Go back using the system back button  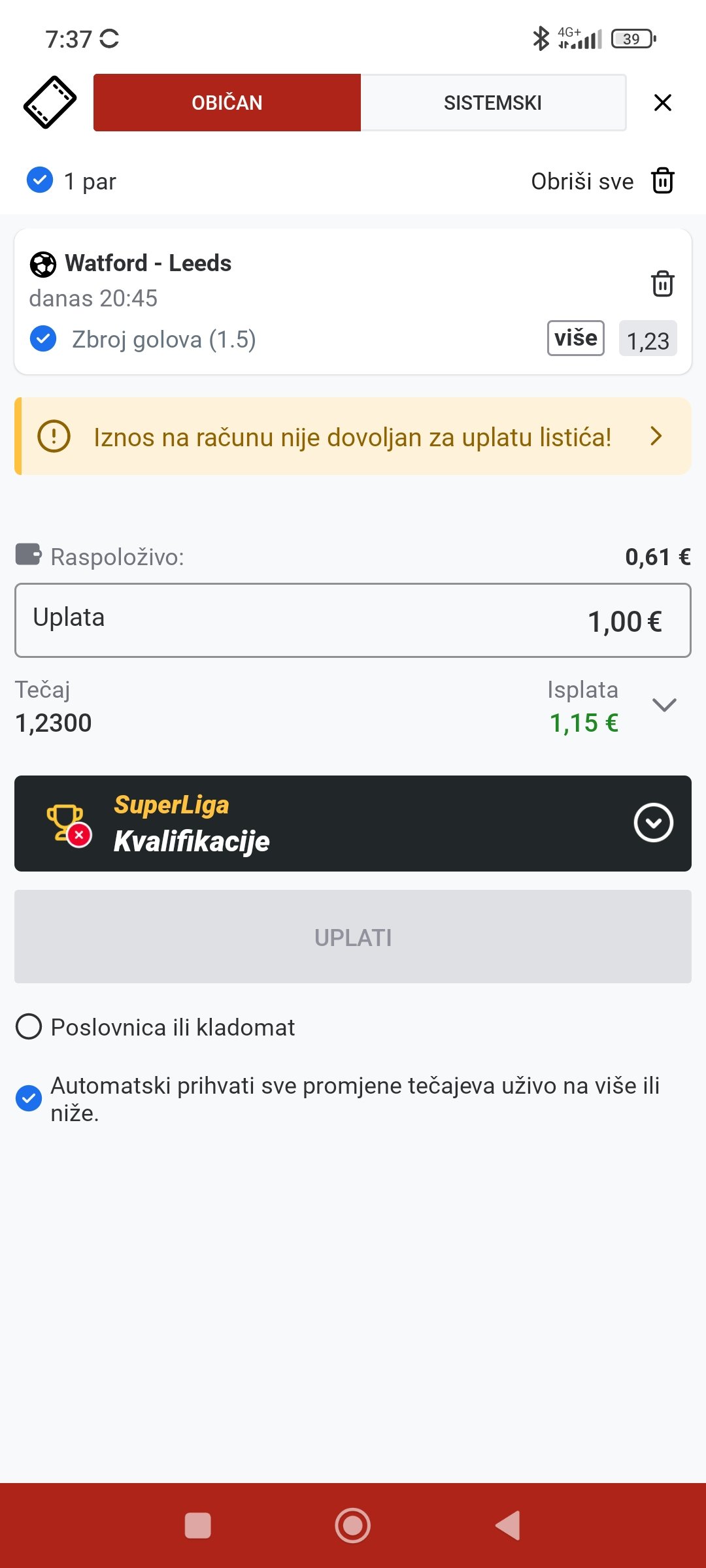(x=508, y=1526)
